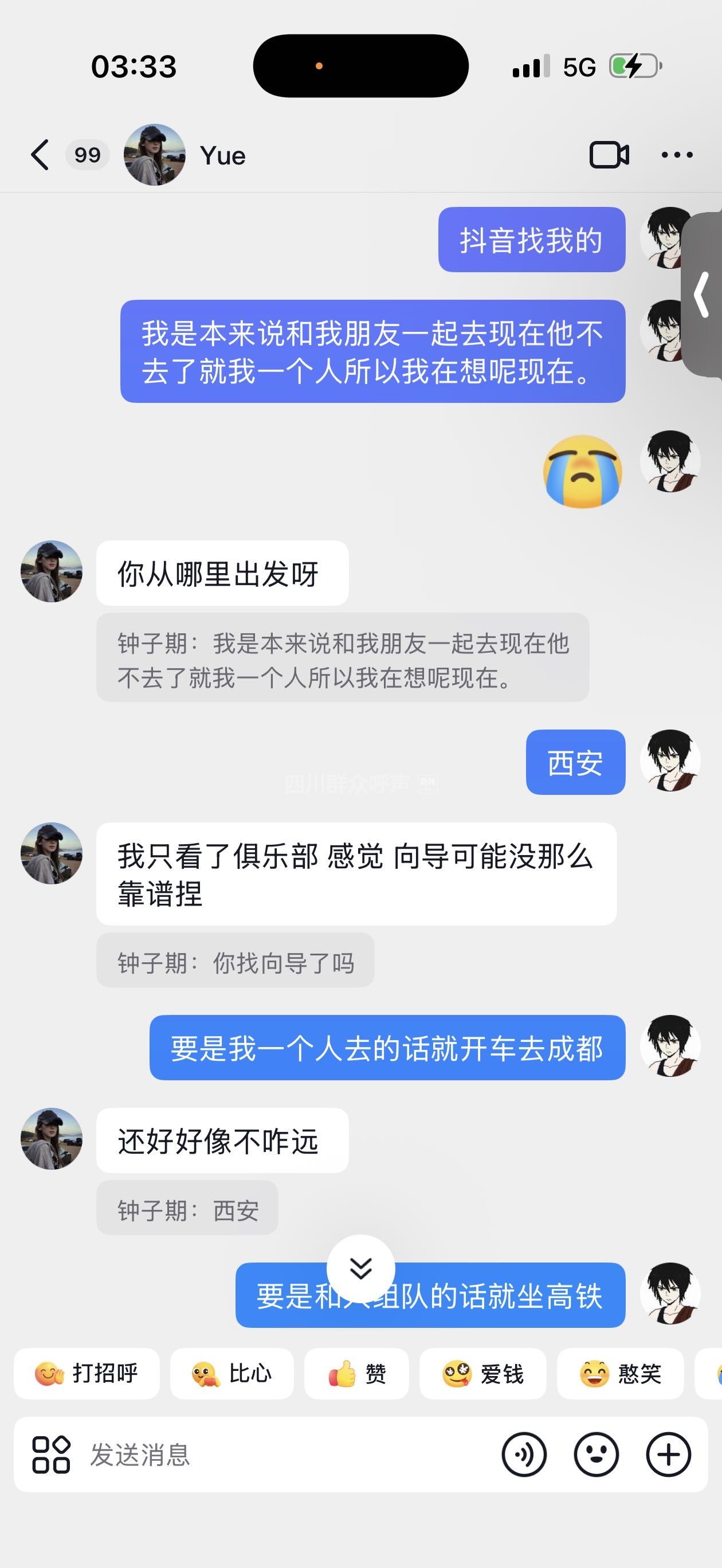The width and height of the screenshot is (722, 1568).
Task: Send the 比心 quick reaction
Action: [231, 1374]
